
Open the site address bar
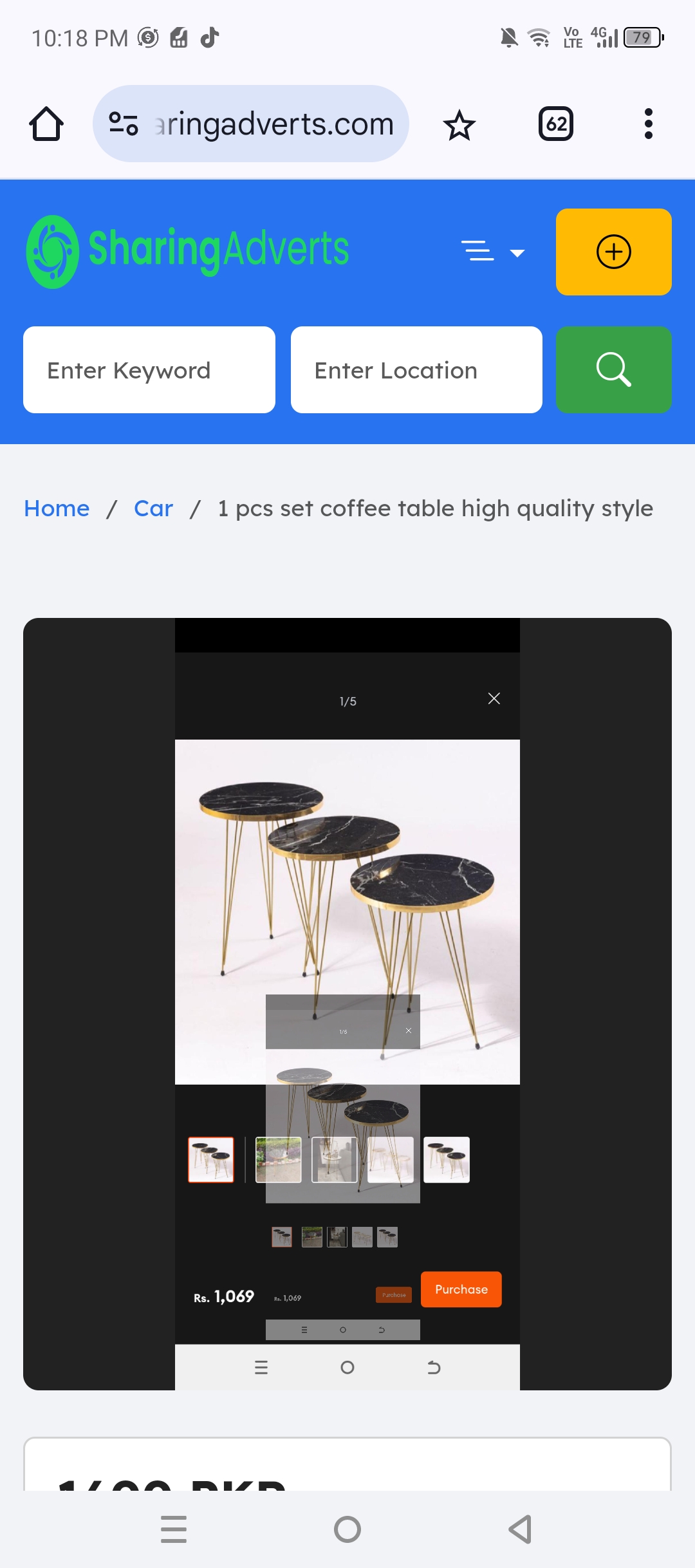coord(251,124)
